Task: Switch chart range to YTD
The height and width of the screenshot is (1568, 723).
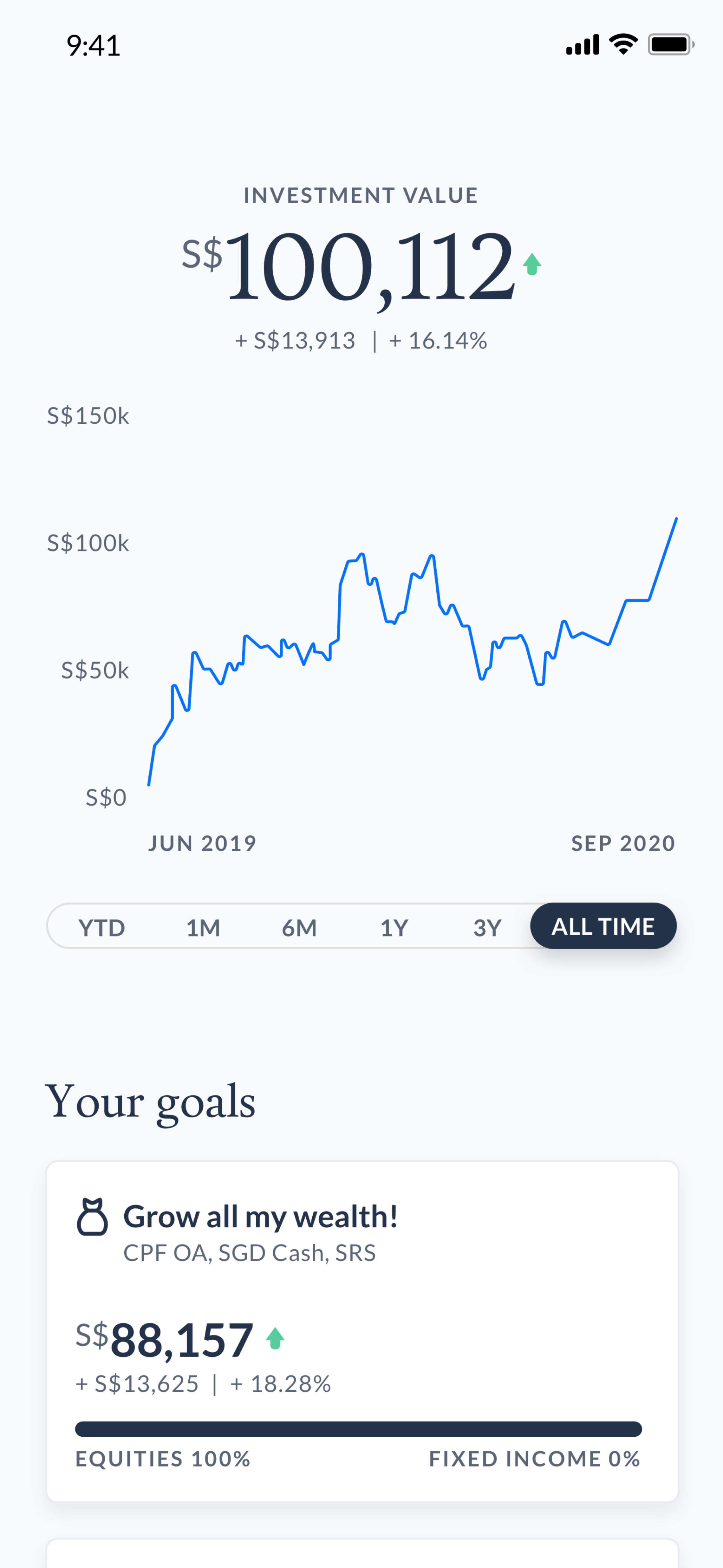Action: pos(102,927)
